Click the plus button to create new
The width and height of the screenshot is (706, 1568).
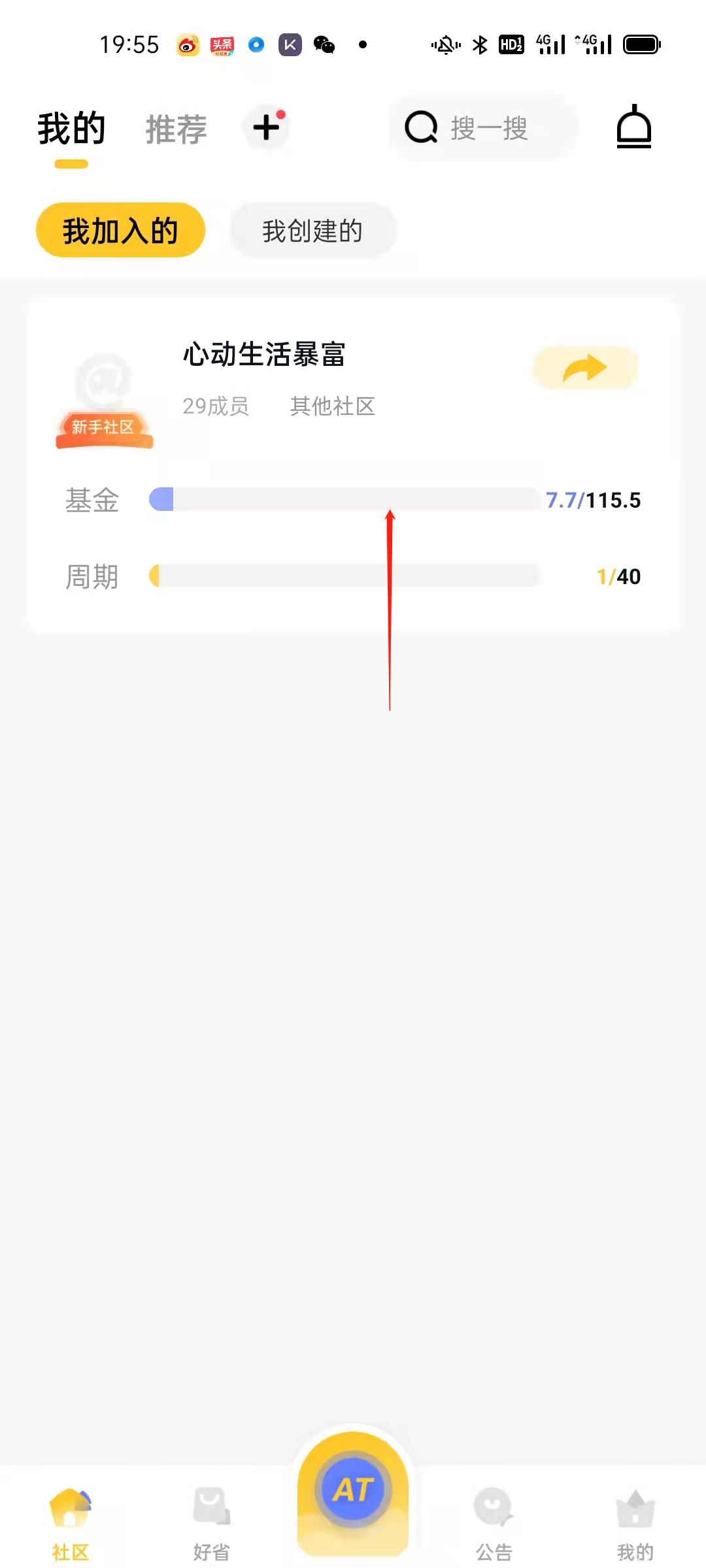pyautogui.click(x=265, y=128)
